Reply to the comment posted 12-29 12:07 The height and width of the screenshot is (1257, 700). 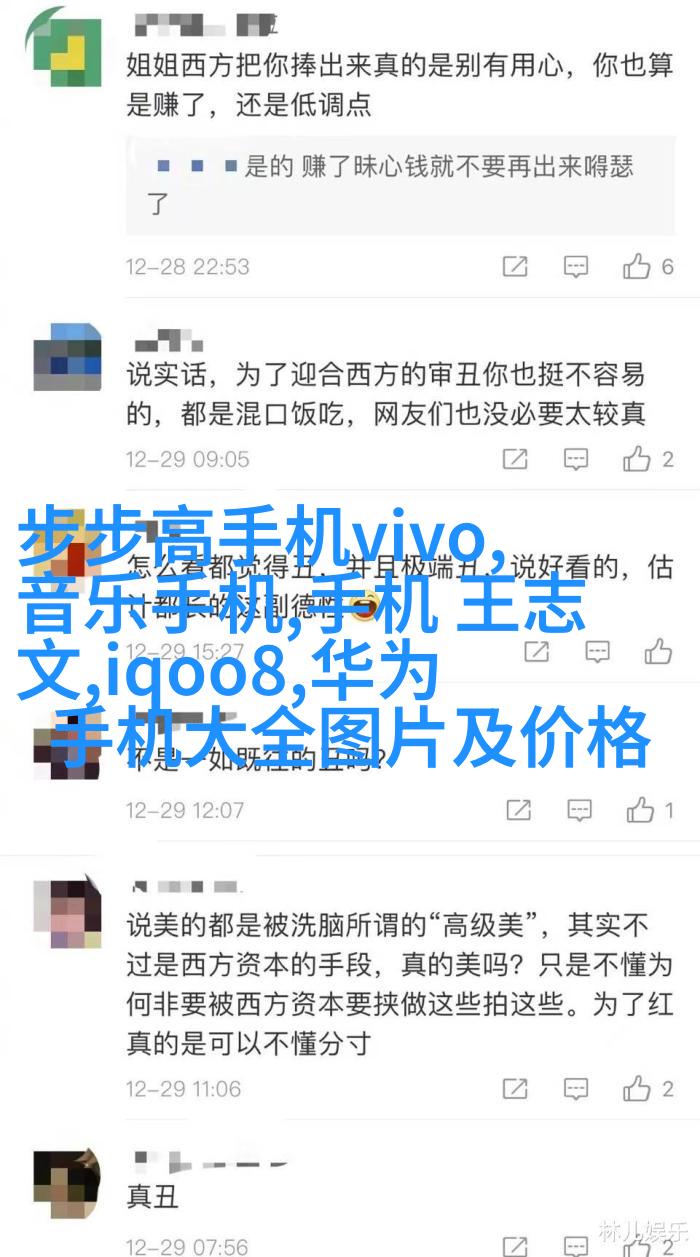(x=579, y=809)
